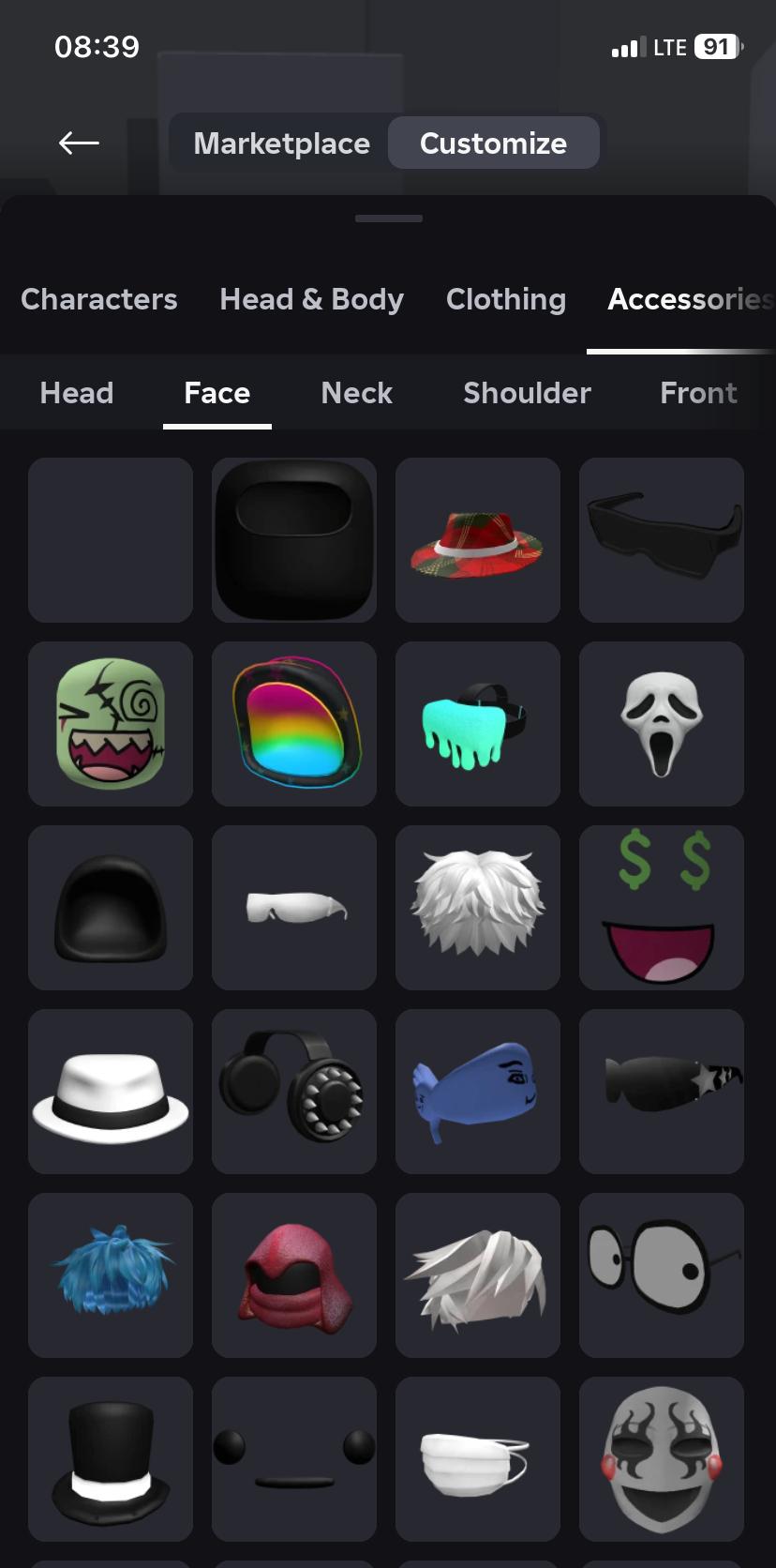
Task: Switch to the Front subtab
Action: click(698, 393)
